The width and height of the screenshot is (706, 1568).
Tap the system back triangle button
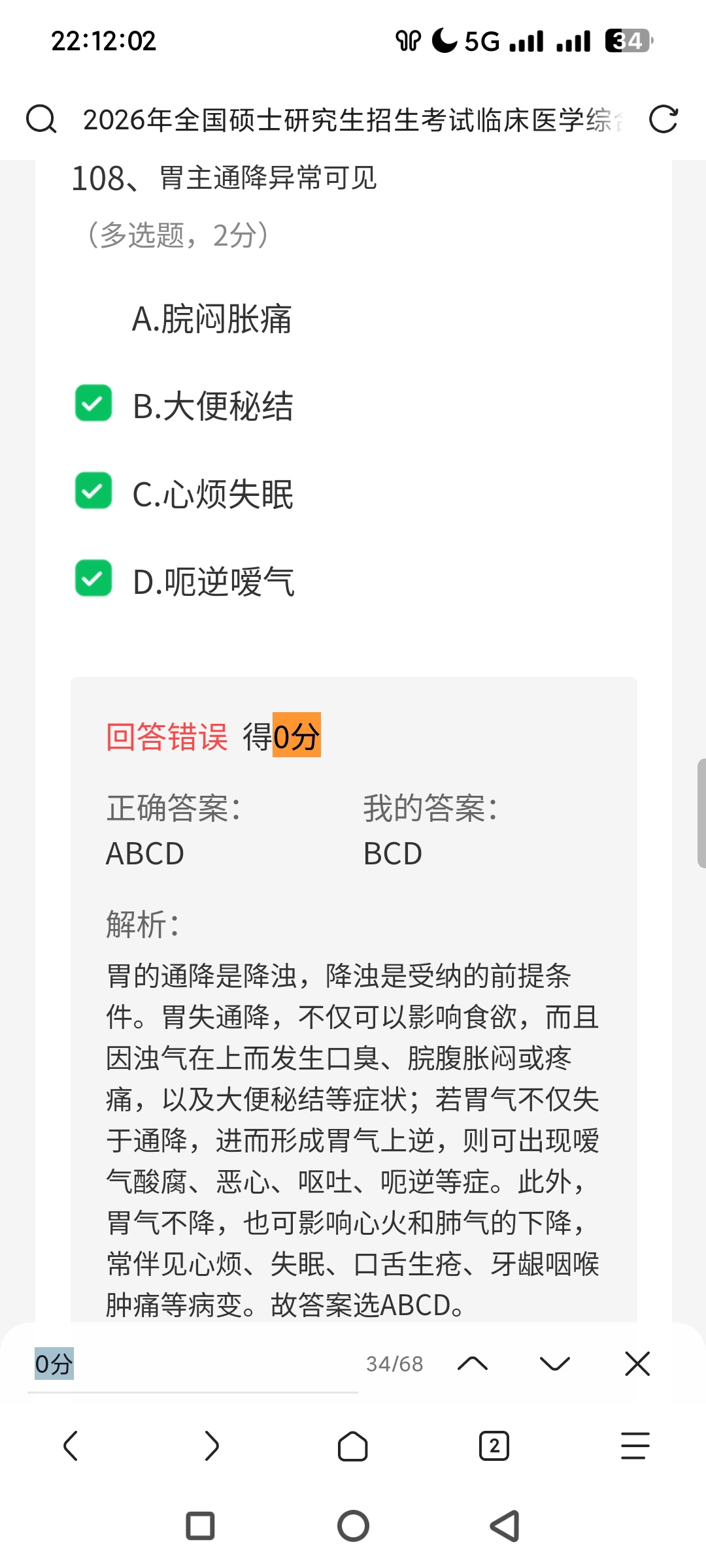click(505, 1526)
